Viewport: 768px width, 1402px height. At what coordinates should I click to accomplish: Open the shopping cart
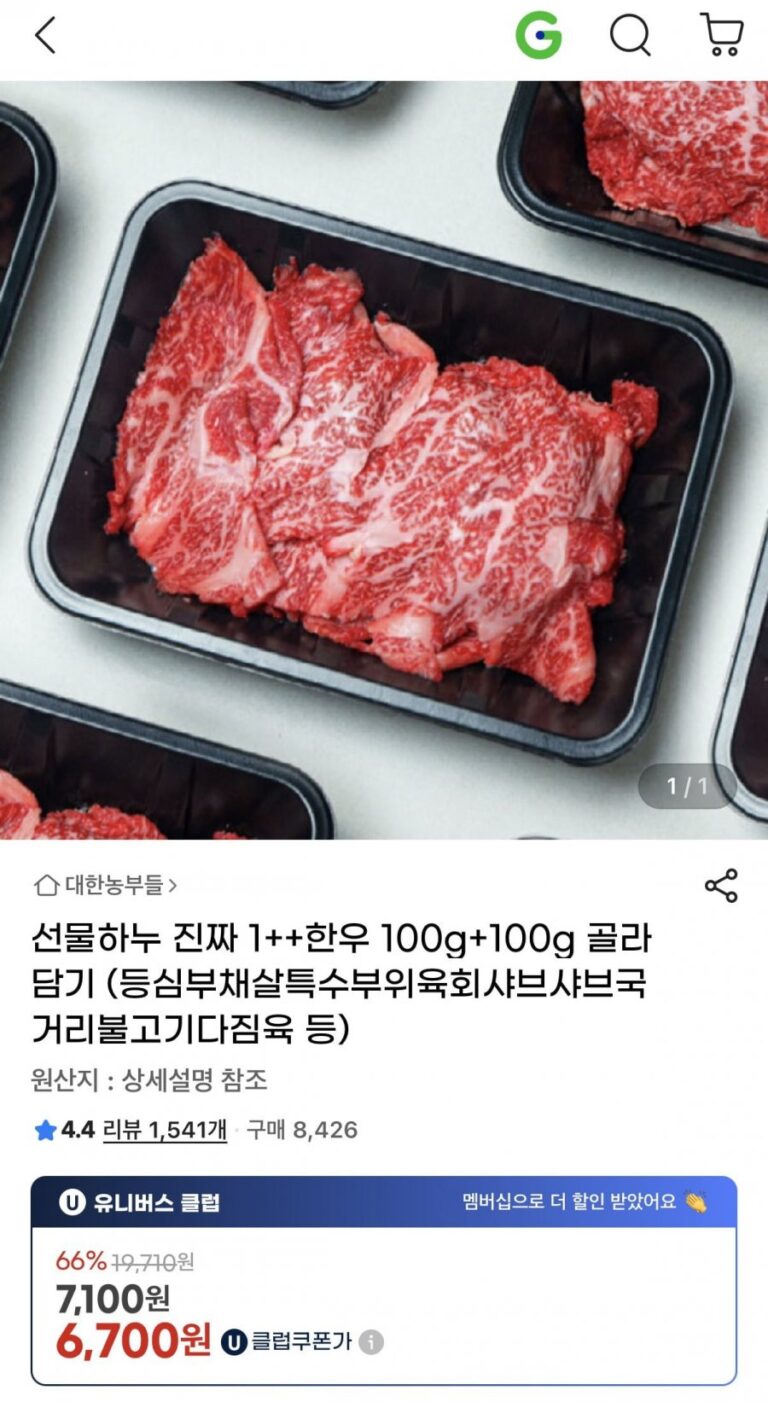pos(721,36)
